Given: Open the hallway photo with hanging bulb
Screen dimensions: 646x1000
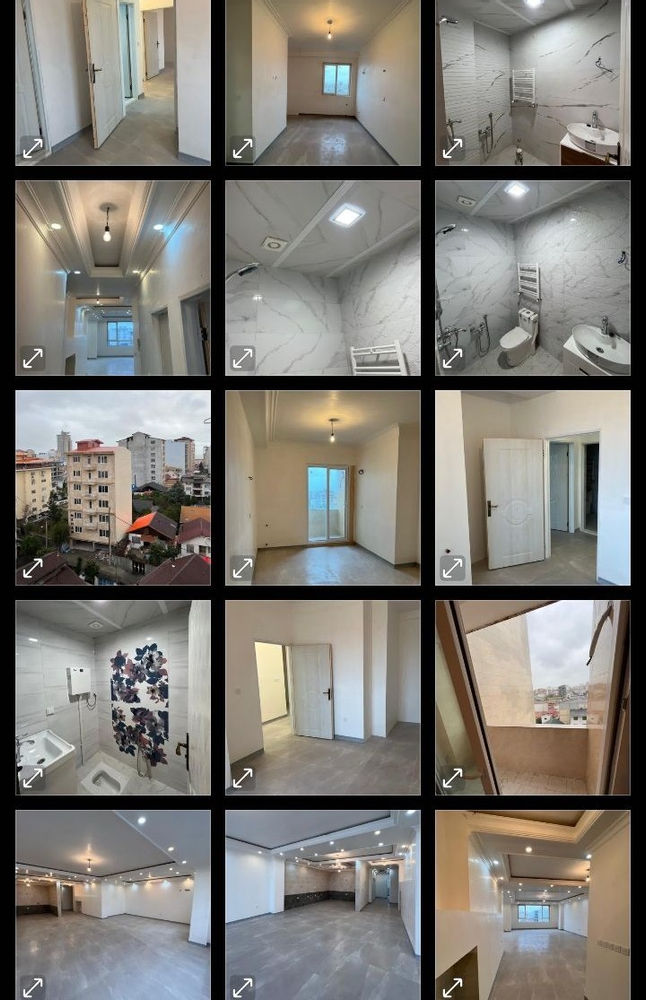Looking at the screenshot, I should click(x=113, y=277).
